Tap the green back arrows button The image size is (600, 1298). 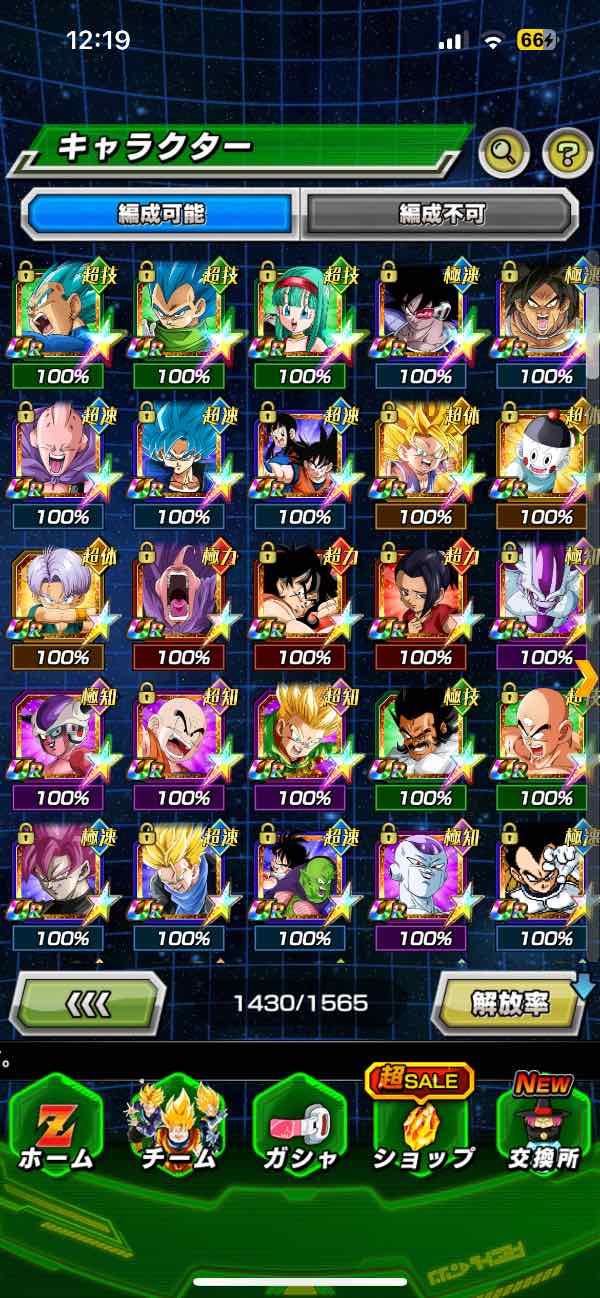(88, 1003)
